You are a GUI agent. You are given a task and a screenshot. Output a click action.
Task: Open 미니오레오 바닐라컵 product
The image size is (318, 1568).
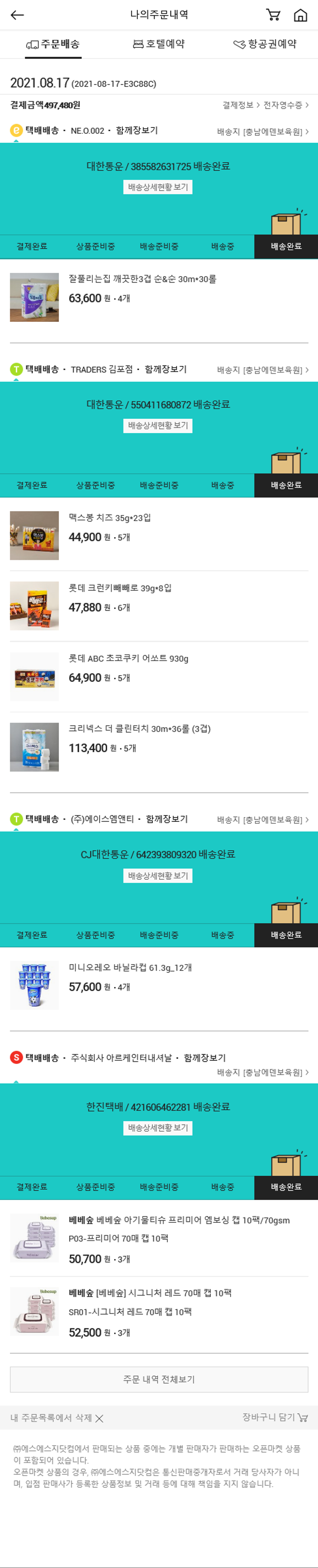130,967
